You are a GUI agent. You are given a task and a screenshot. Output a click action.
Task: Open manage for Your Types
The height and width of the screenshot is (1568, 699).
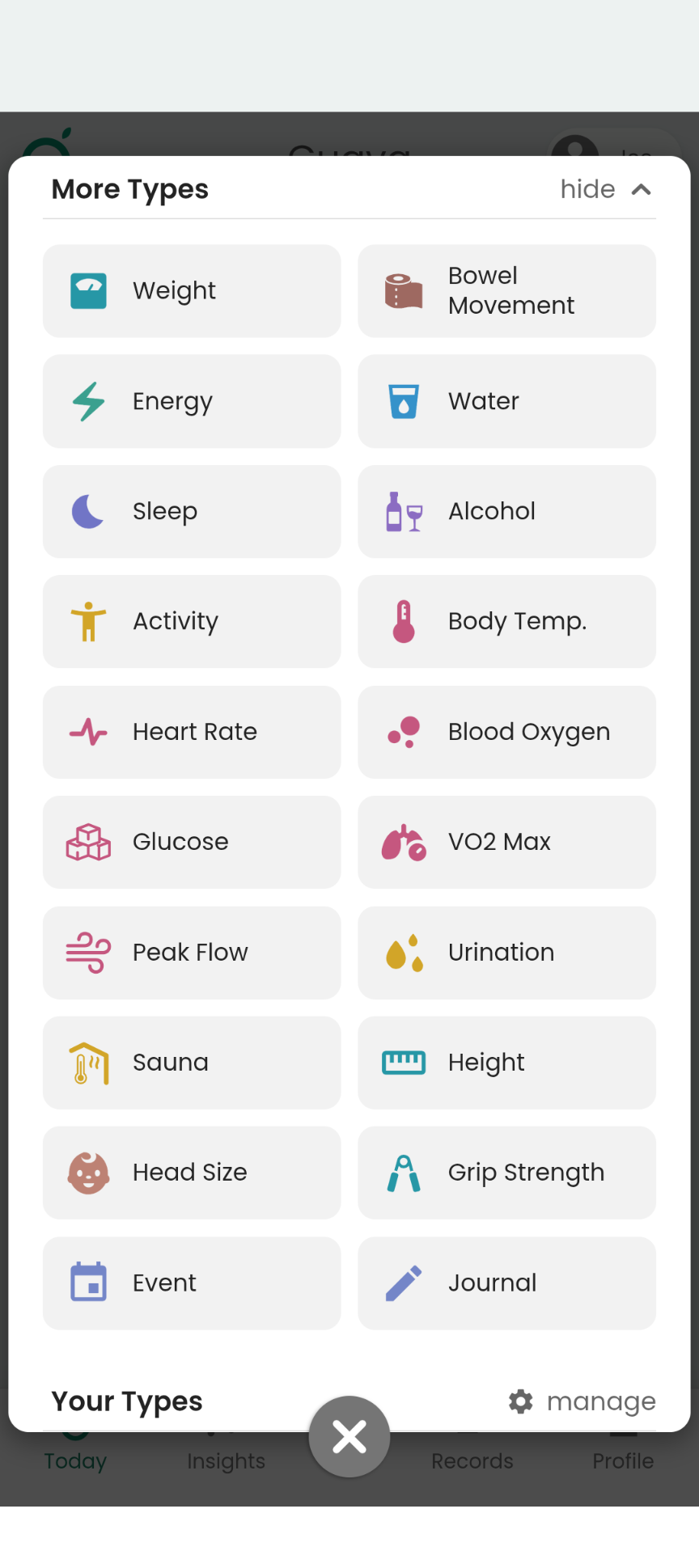(x=582, y=1401)
